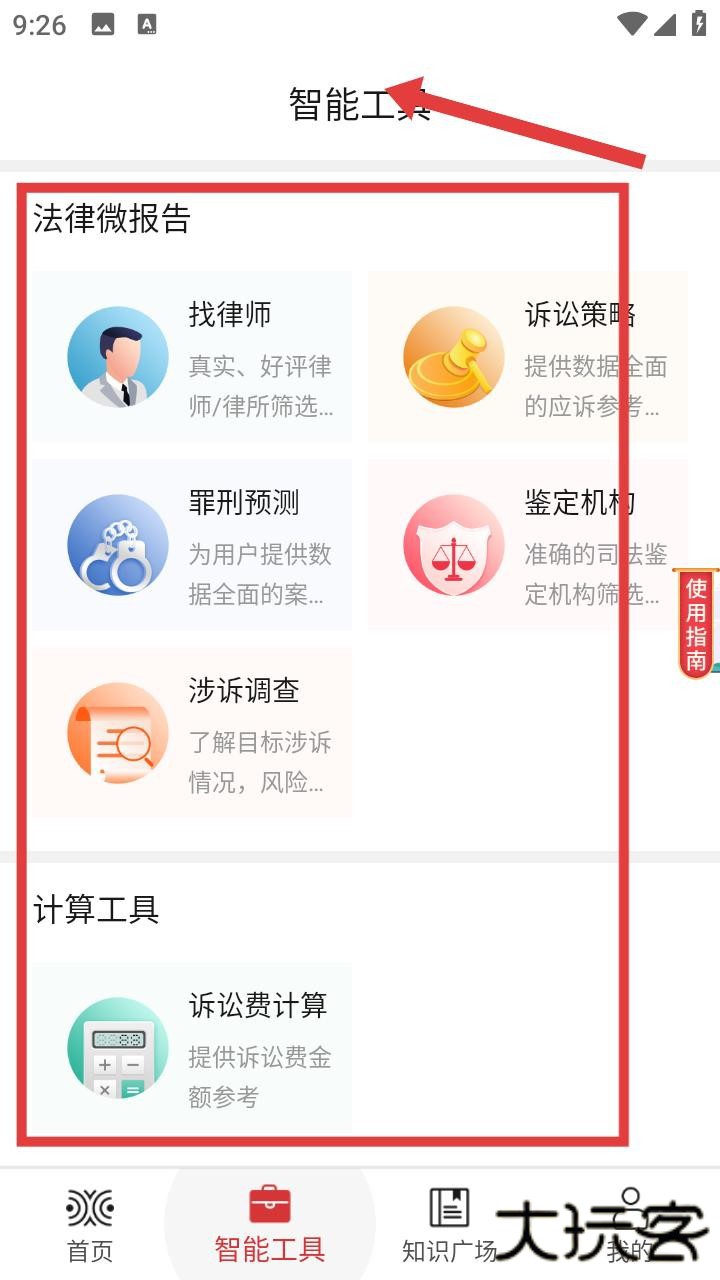Switch to the 我的 profile tab
Image resolution: width=720 pixels, height=1280 pixels.
click(630, 1225)
